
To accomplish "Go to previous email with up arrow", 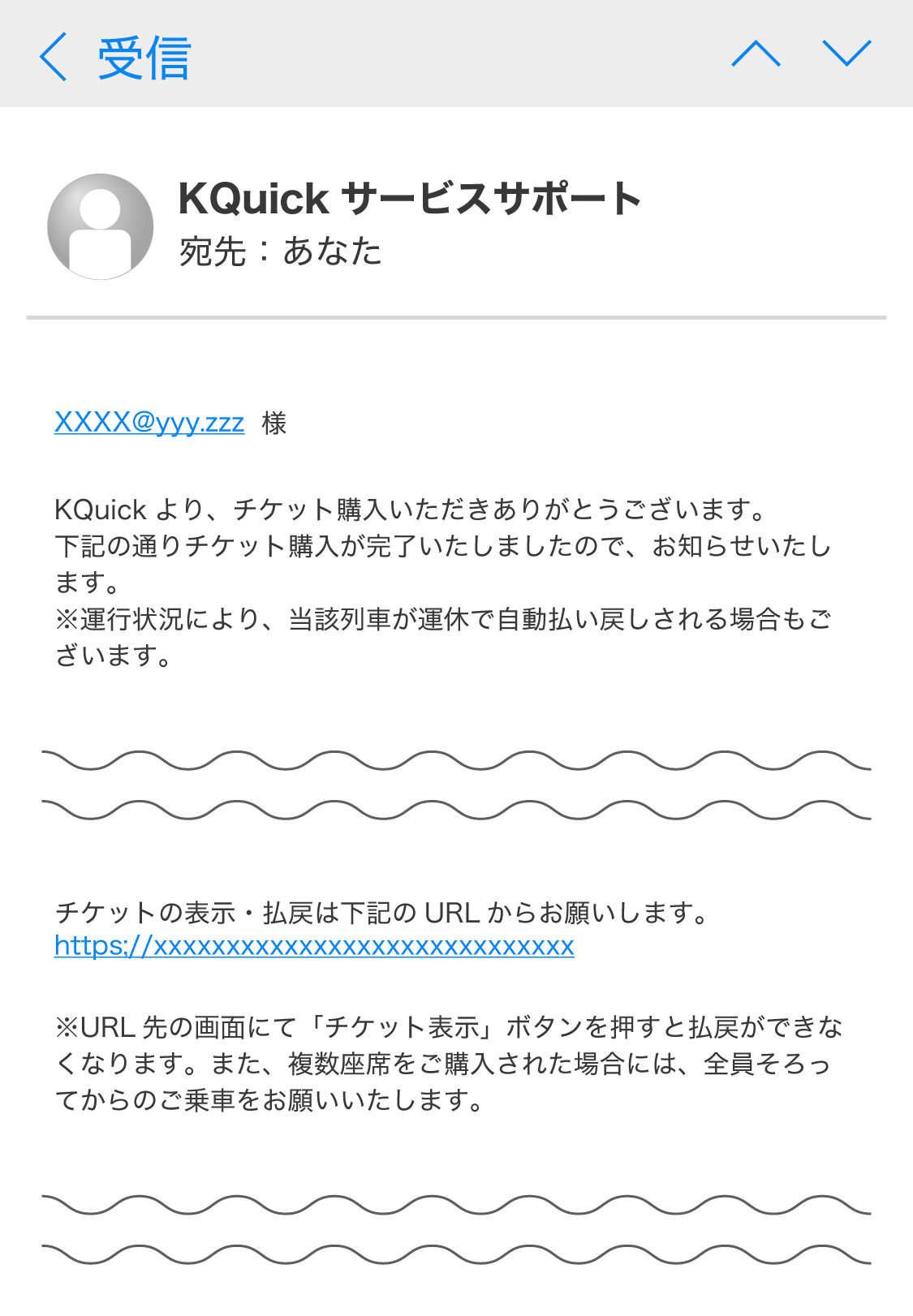I will tap(756, 54).
